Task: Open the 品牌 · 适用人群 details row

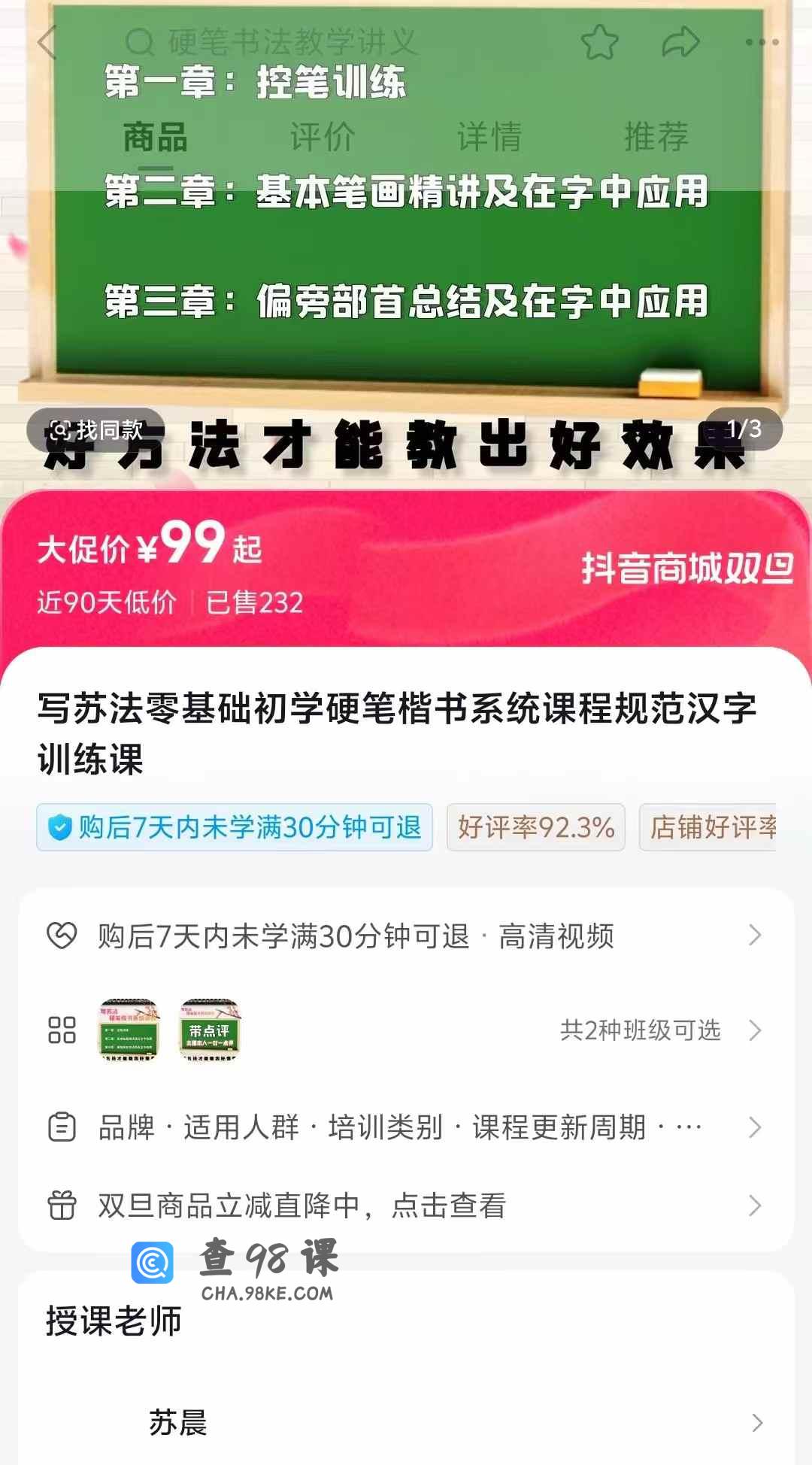Action: (x=406, y=1127)
